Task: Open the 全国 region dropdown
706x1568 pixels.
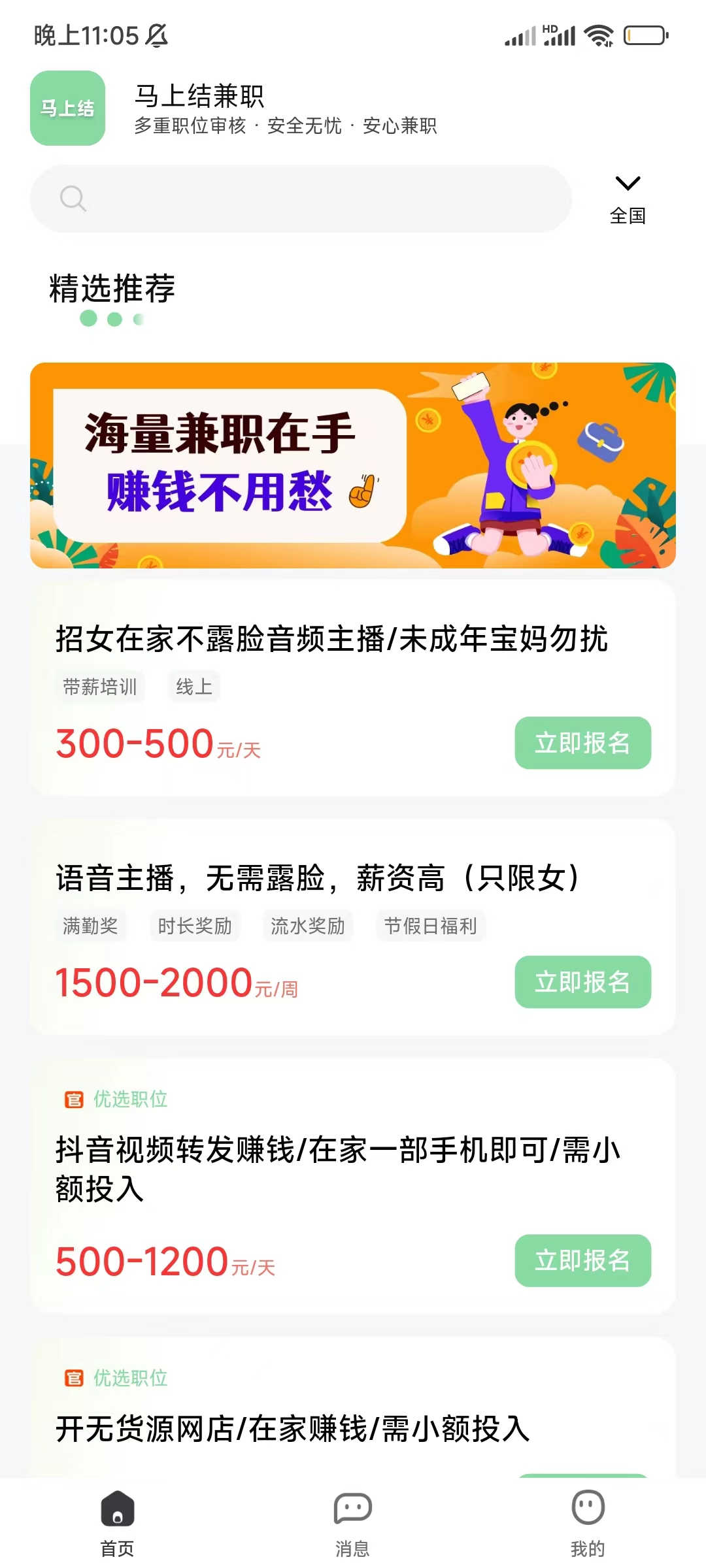Action: point(628,199)
